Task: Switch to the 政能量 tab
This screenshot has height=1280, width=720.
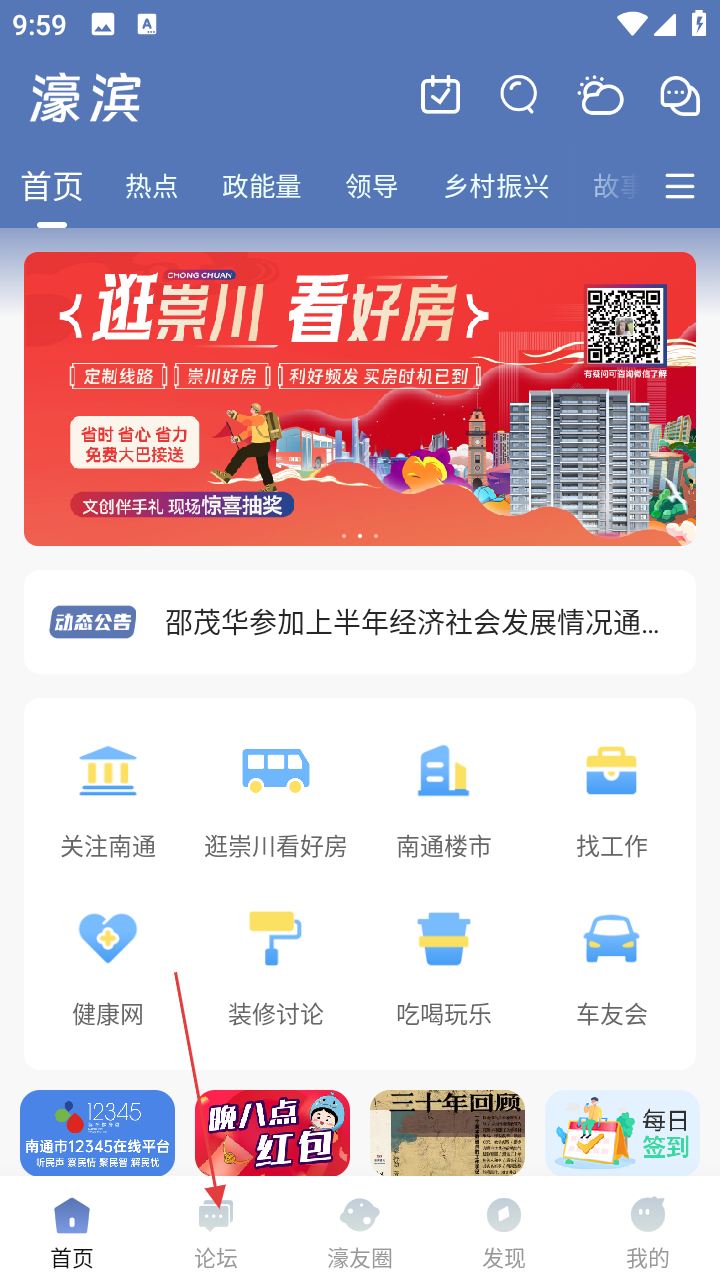Action: pos(261,186)
